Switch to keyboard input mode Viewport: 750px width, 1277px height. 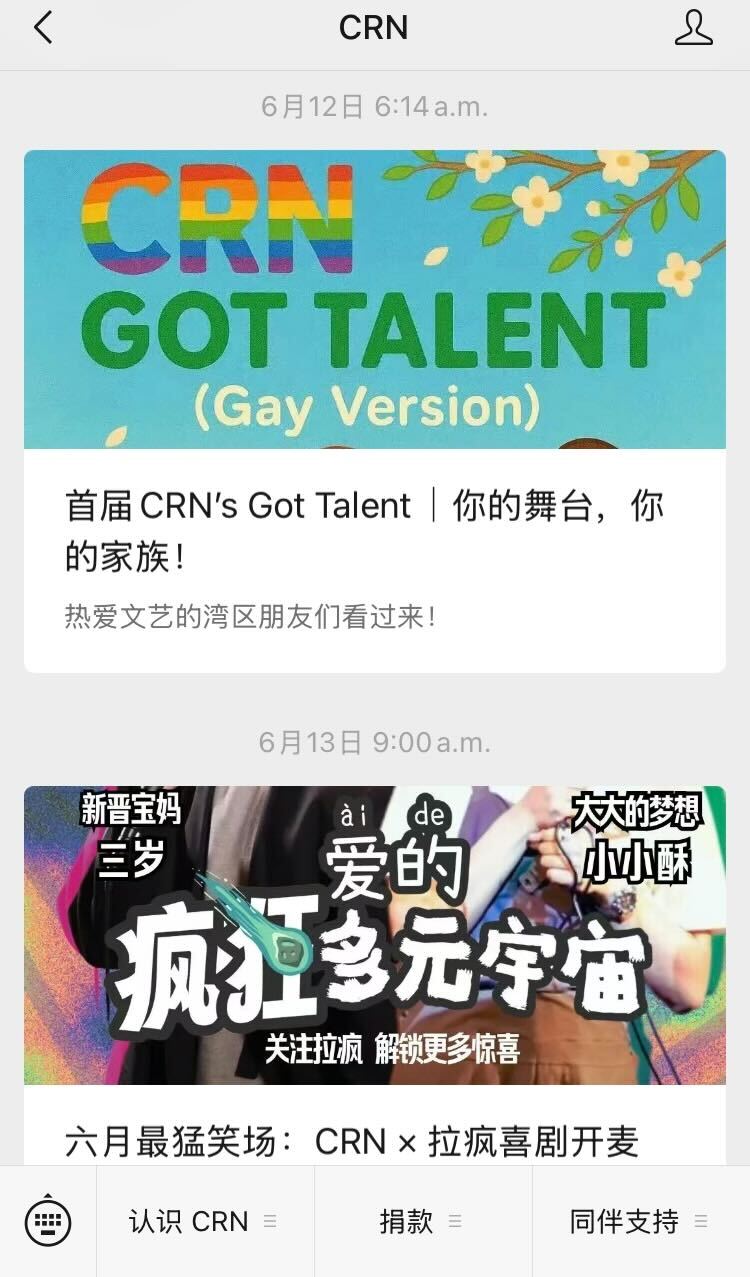(x=48, y=1221)
